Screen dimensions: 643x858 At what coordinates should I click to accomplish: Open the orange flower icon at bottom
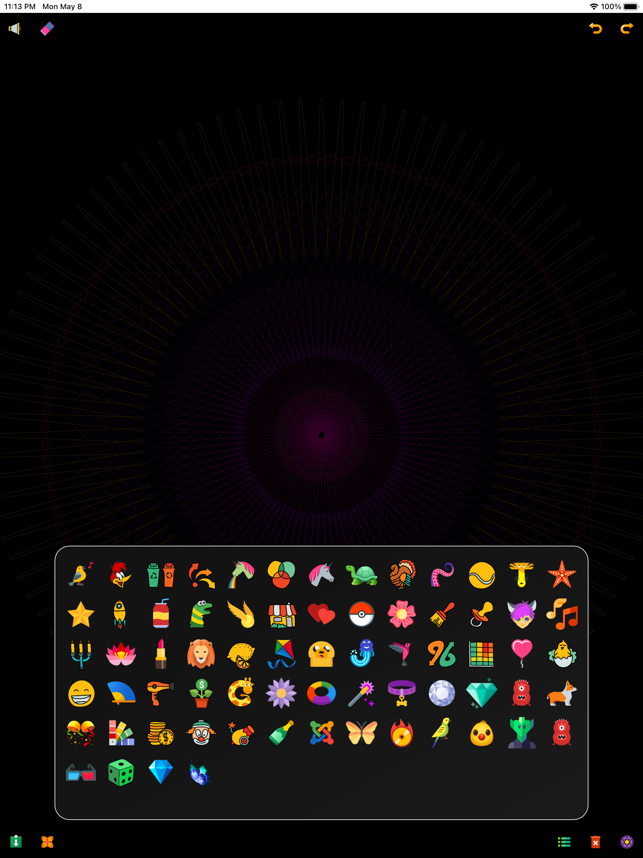[47, 842]
